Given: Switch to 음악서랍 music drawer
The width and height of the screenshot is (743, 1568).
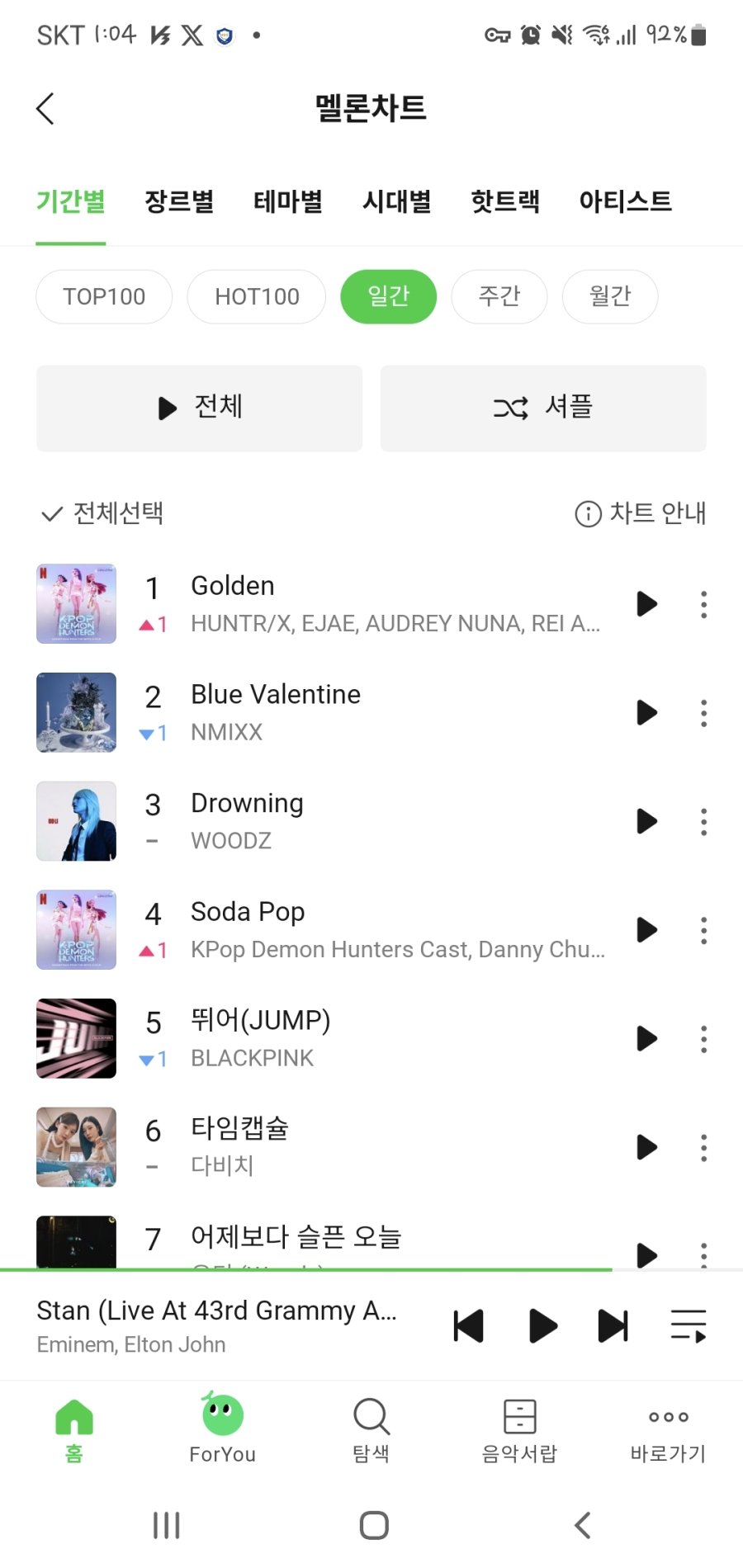Looking at the screenshot, I should (519, 1428).
